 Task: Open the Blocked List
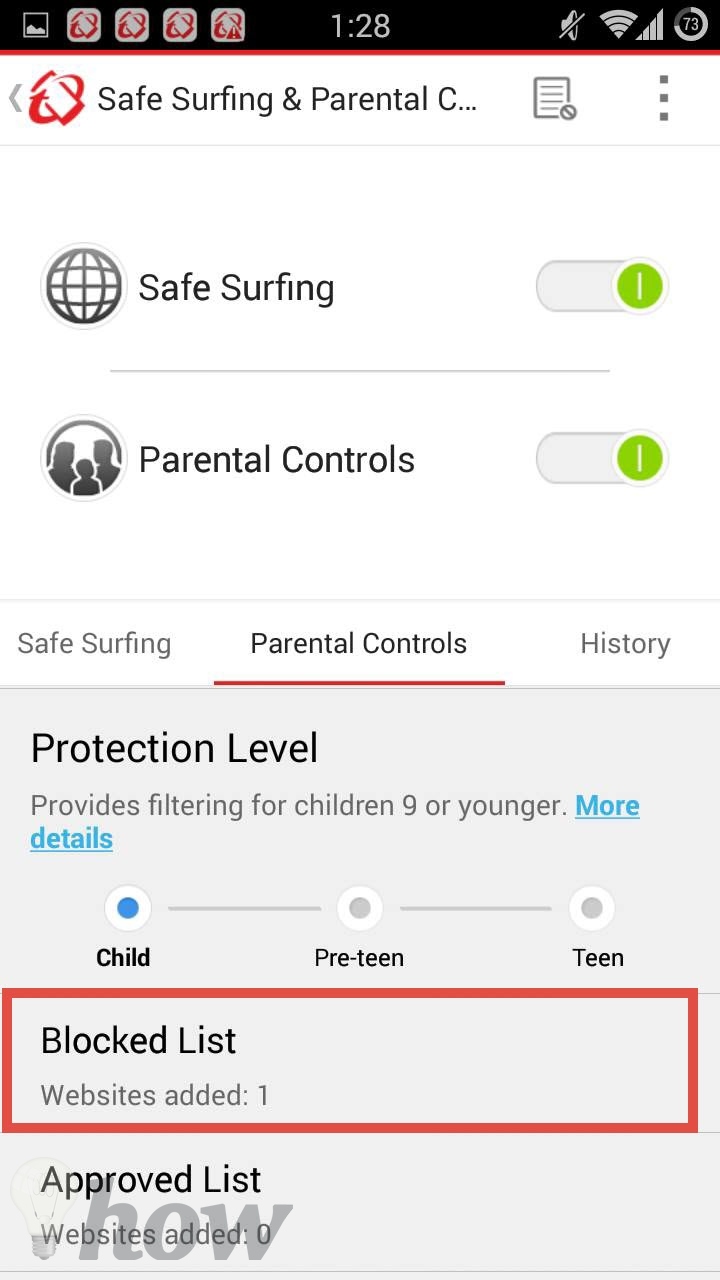[x=348, y=1063]
